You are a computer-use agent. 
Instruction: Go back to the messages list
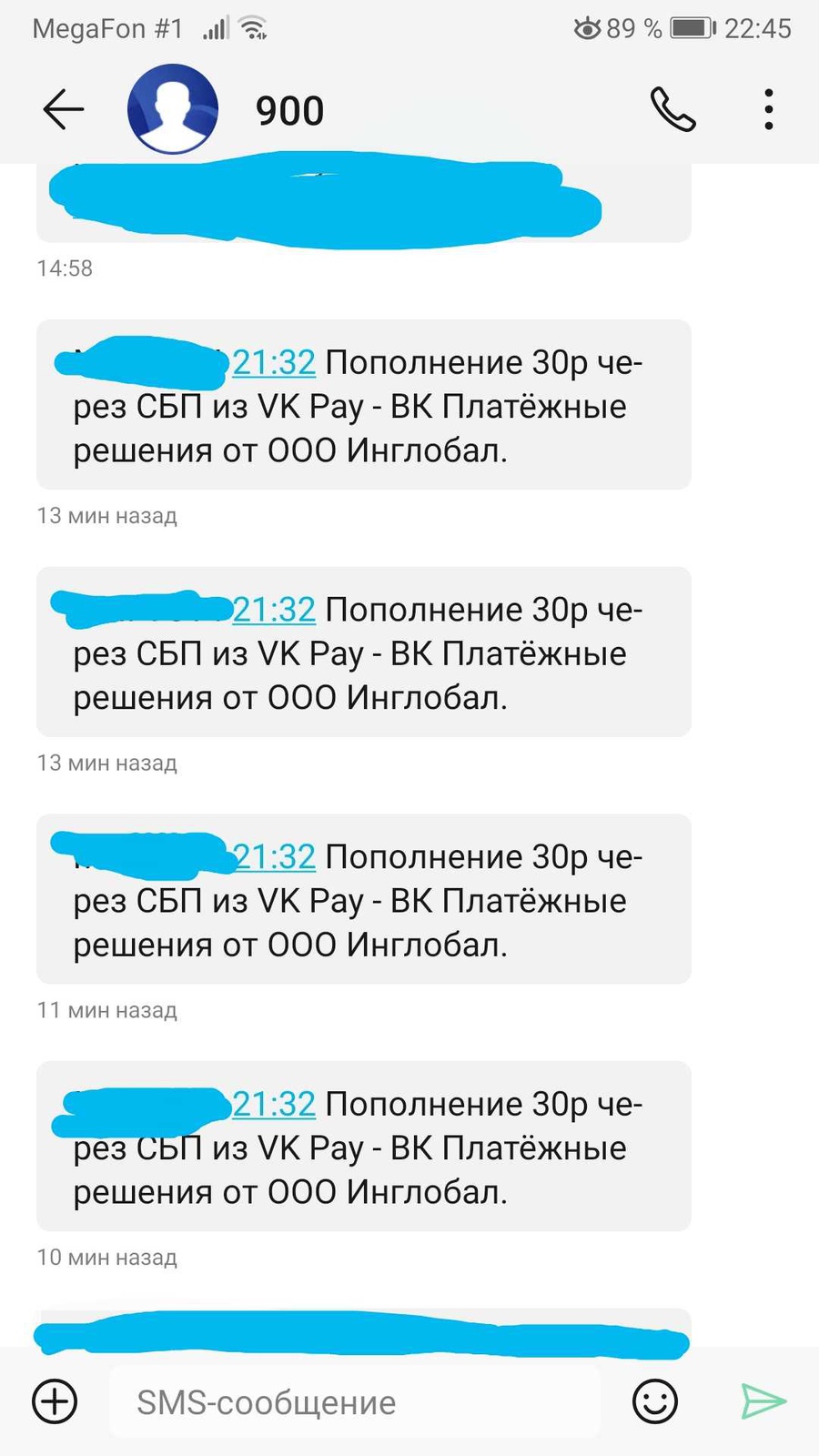pyautogui.click(x=64, y=110)
